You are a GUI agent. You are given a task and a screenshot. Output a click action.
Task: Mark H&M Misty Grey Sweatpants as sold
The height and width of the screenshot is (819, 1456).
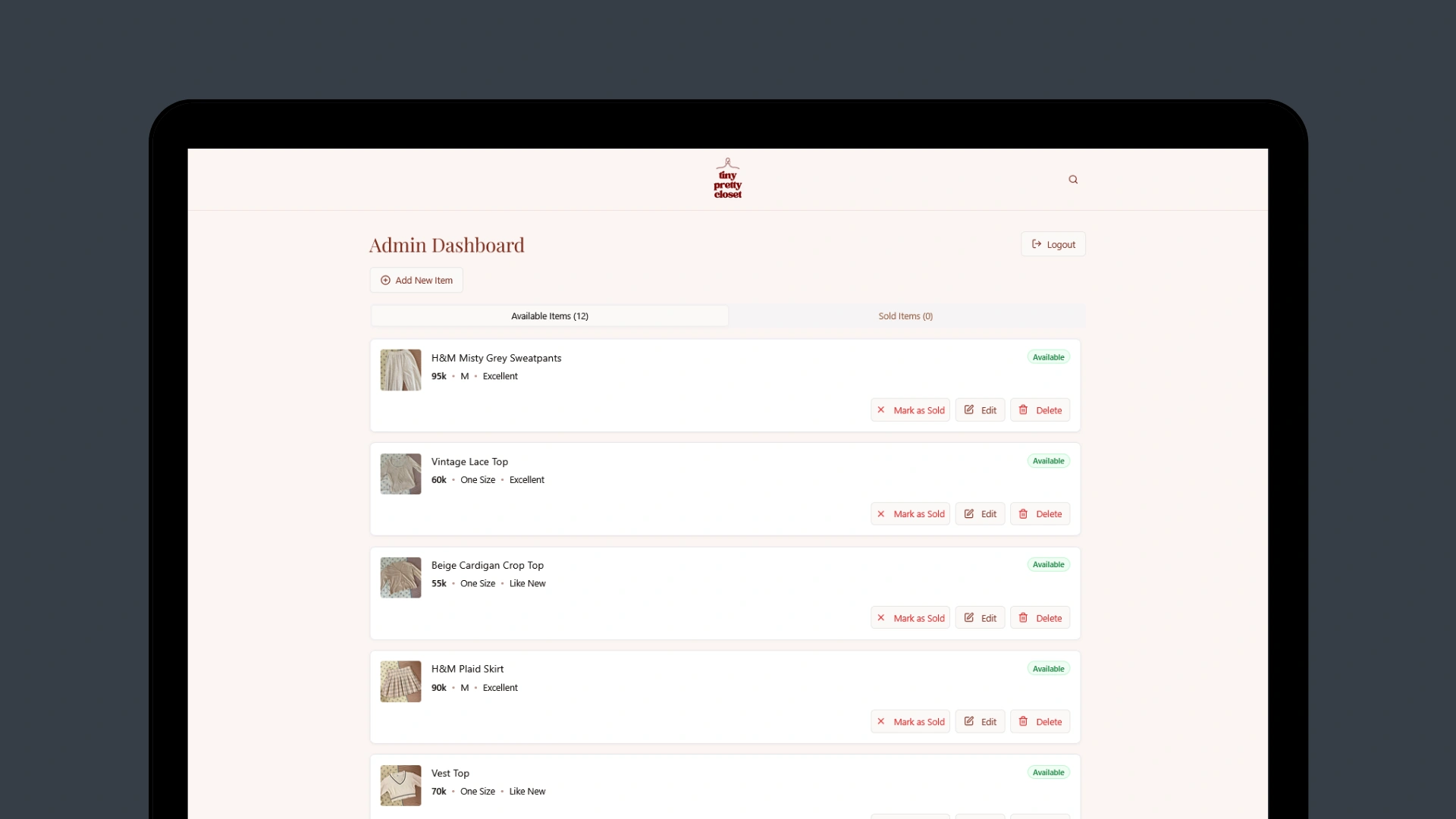tap(910, 410)
